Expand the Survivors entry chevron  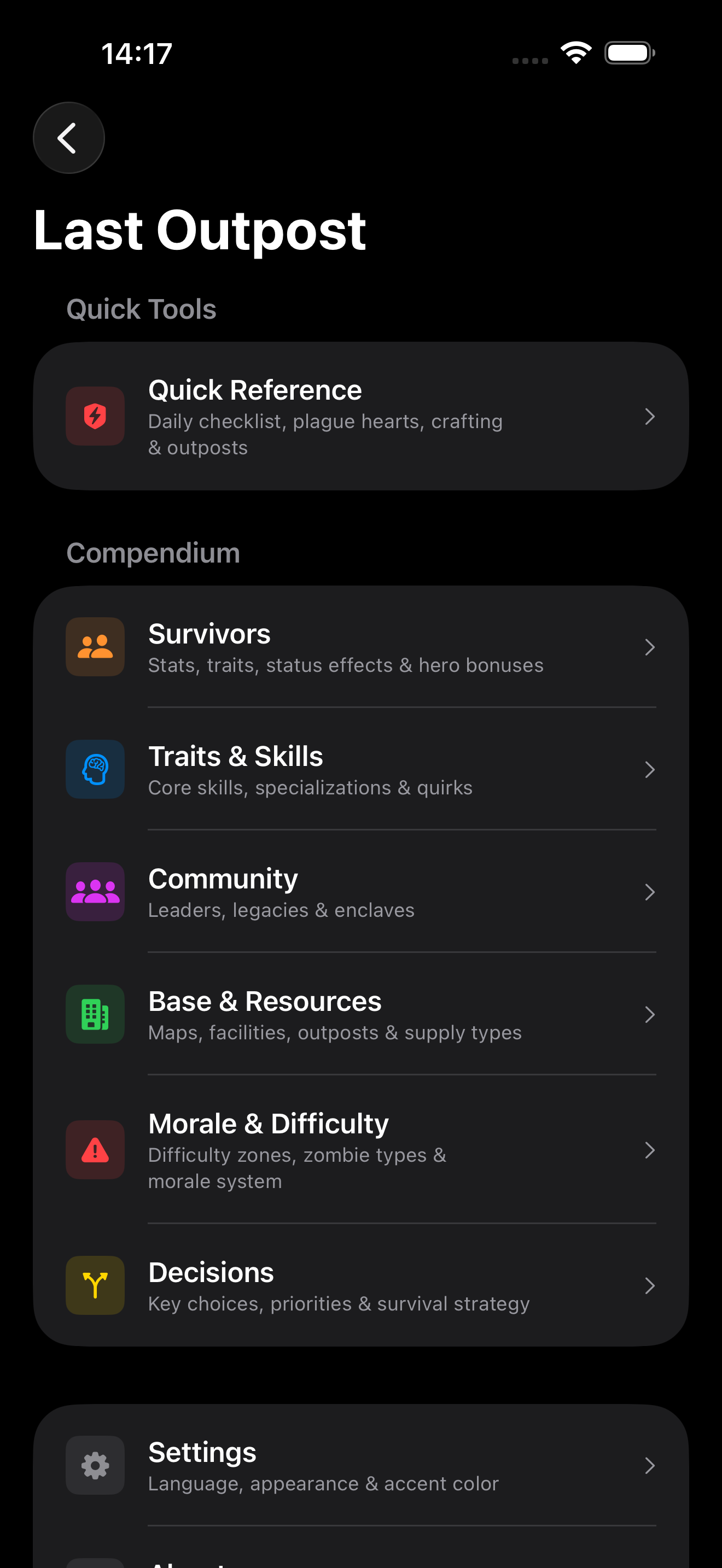(x=650, y=647)
